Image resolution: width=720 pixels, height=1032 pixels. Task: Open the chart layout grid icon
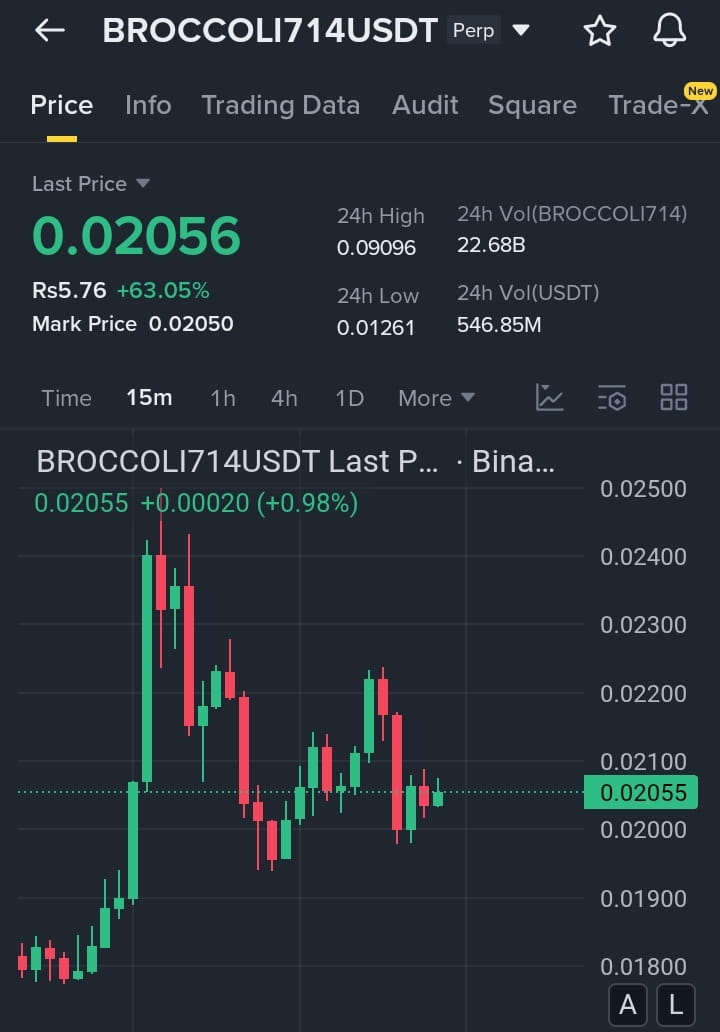pos(674,398)
